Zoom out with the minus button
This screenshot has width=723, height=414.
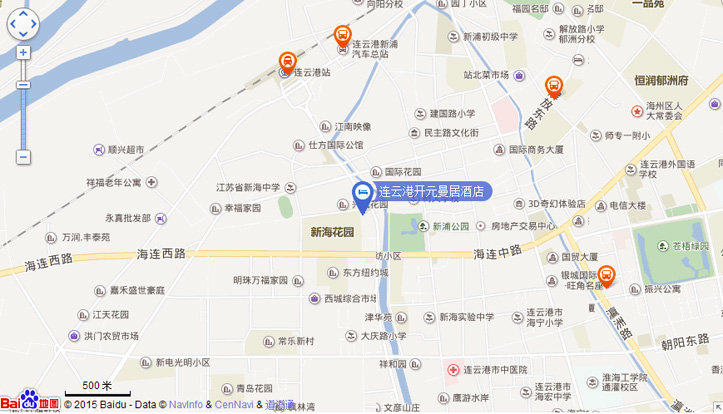click(x=23, y=157)
